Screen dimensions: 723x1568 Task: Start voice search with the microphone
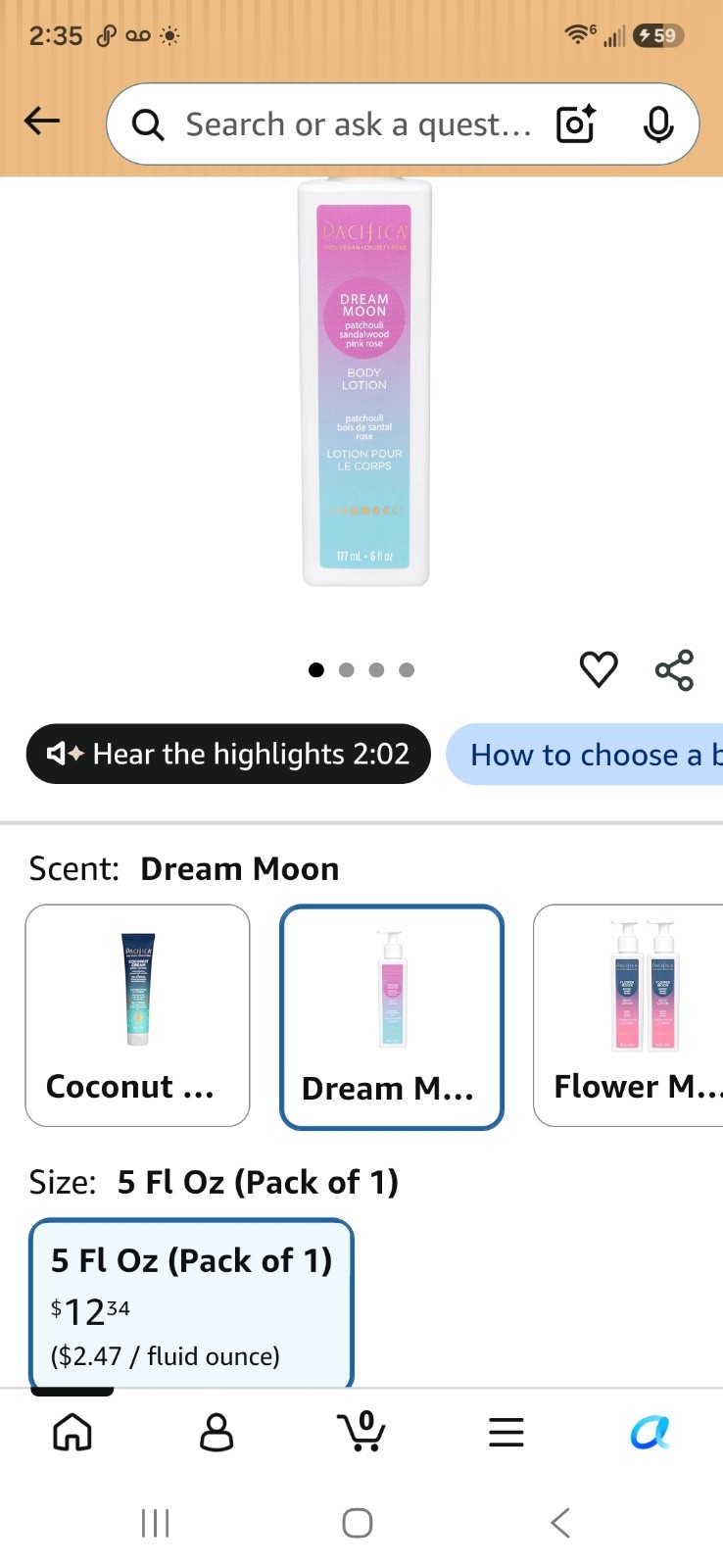pos(658,124)
